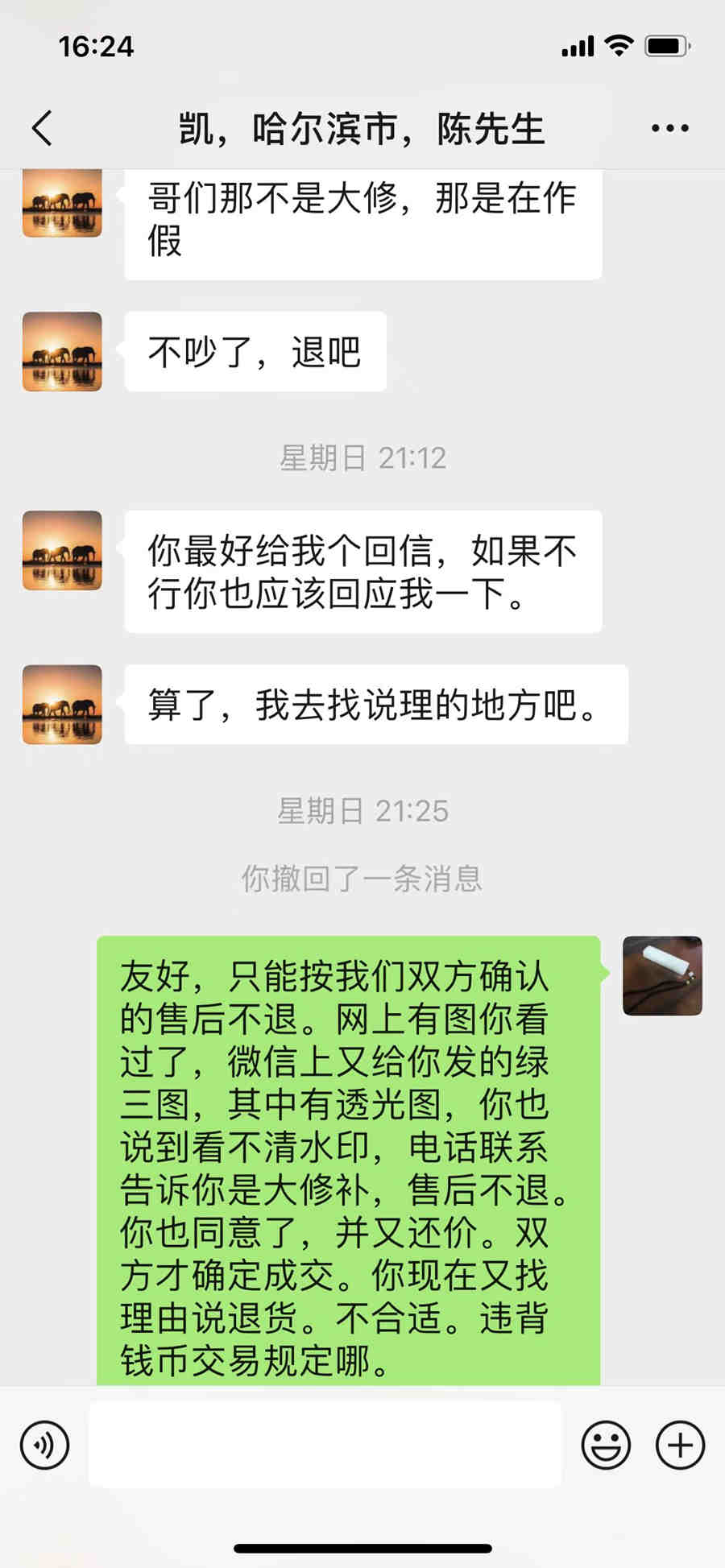Image resolution: width=725 pixels, height=1568 pixels.
Task: Open the emoji sticker panel
Action: pyautogui.click(x=606, y=1445)
